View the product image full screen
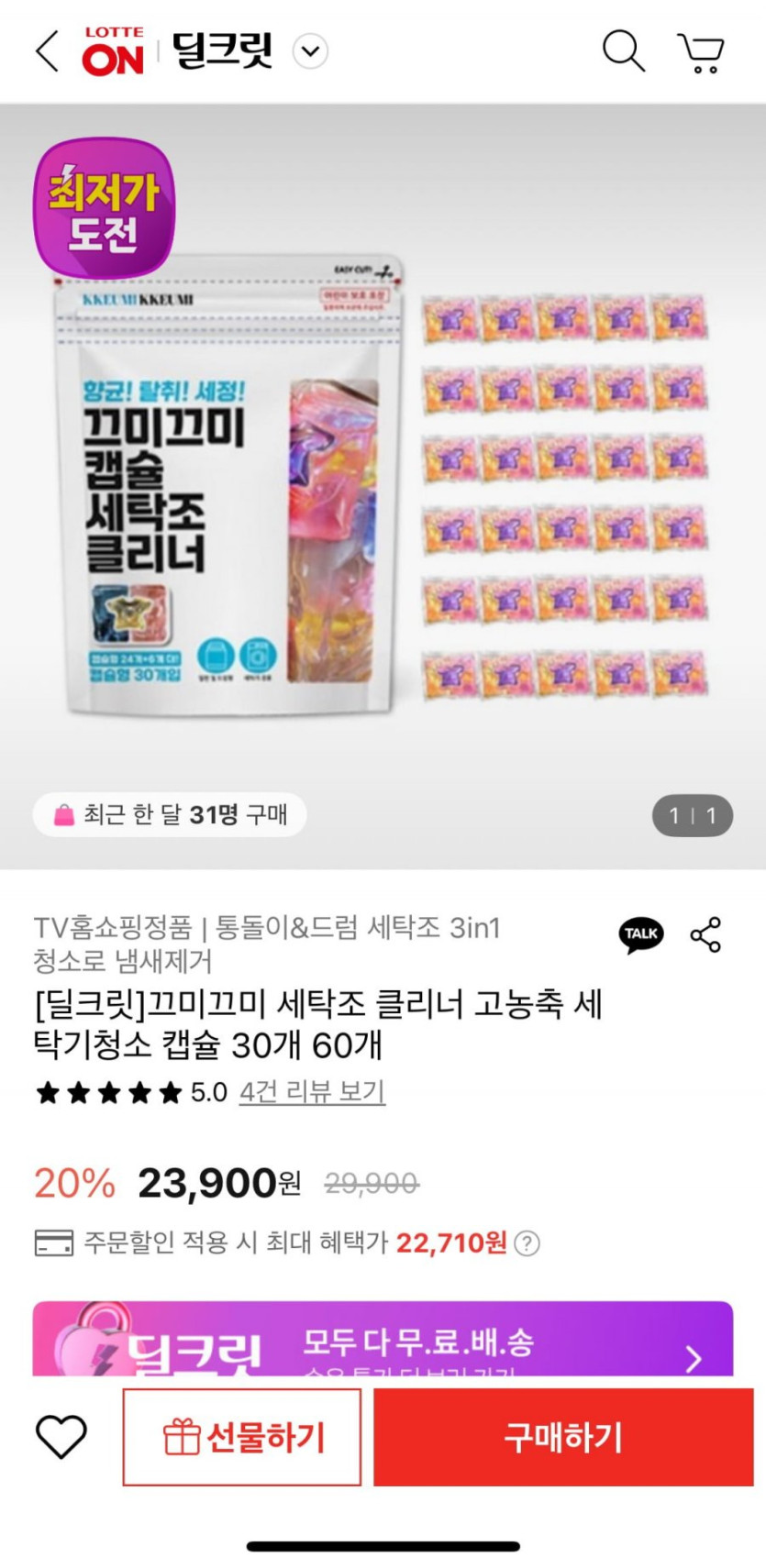766x1568 pixels. pyautogui.click(x=383, y=486)
